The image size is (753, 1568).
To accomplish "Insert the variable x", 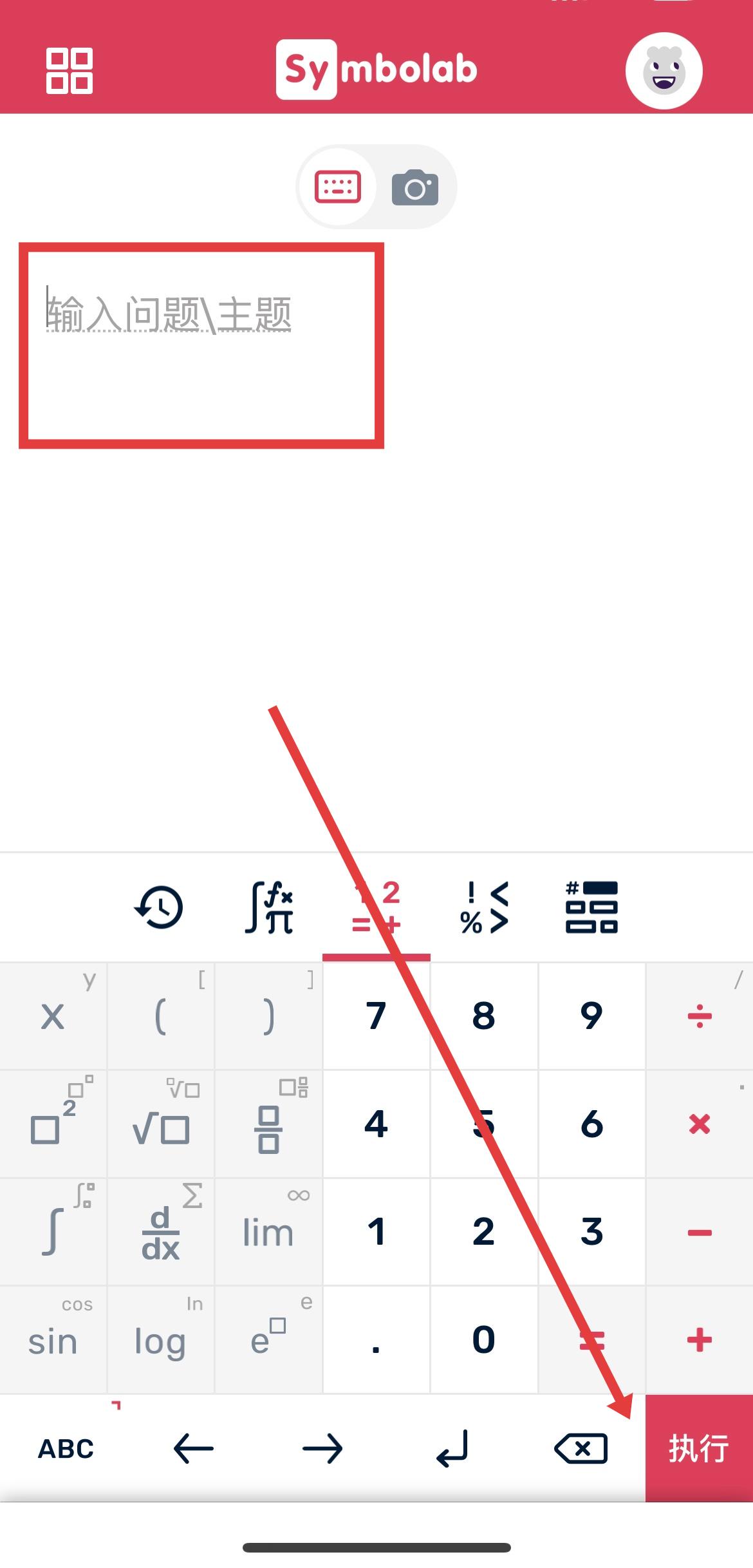I will (x=53, y=1017).
